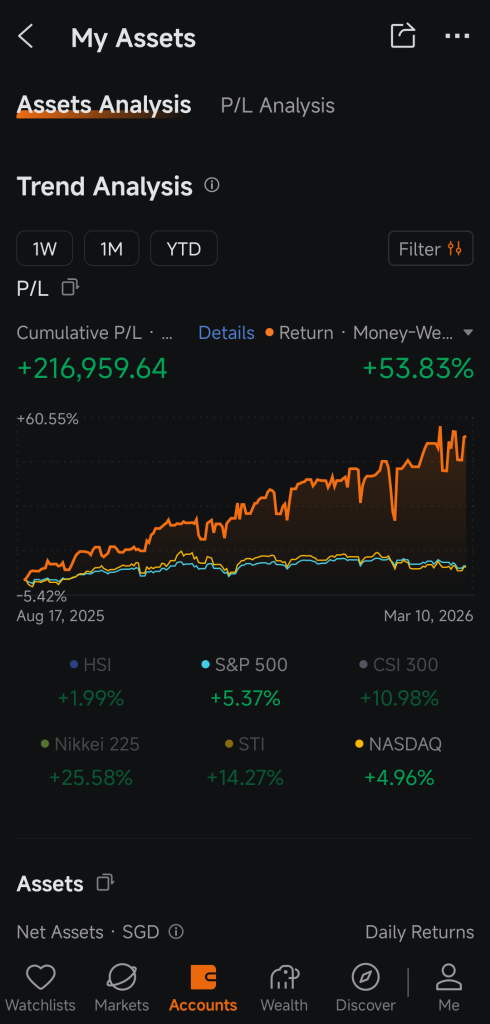This screenshot has height=1024, width=490.
Task: Open the Filter options
Action: pos(431,249)
